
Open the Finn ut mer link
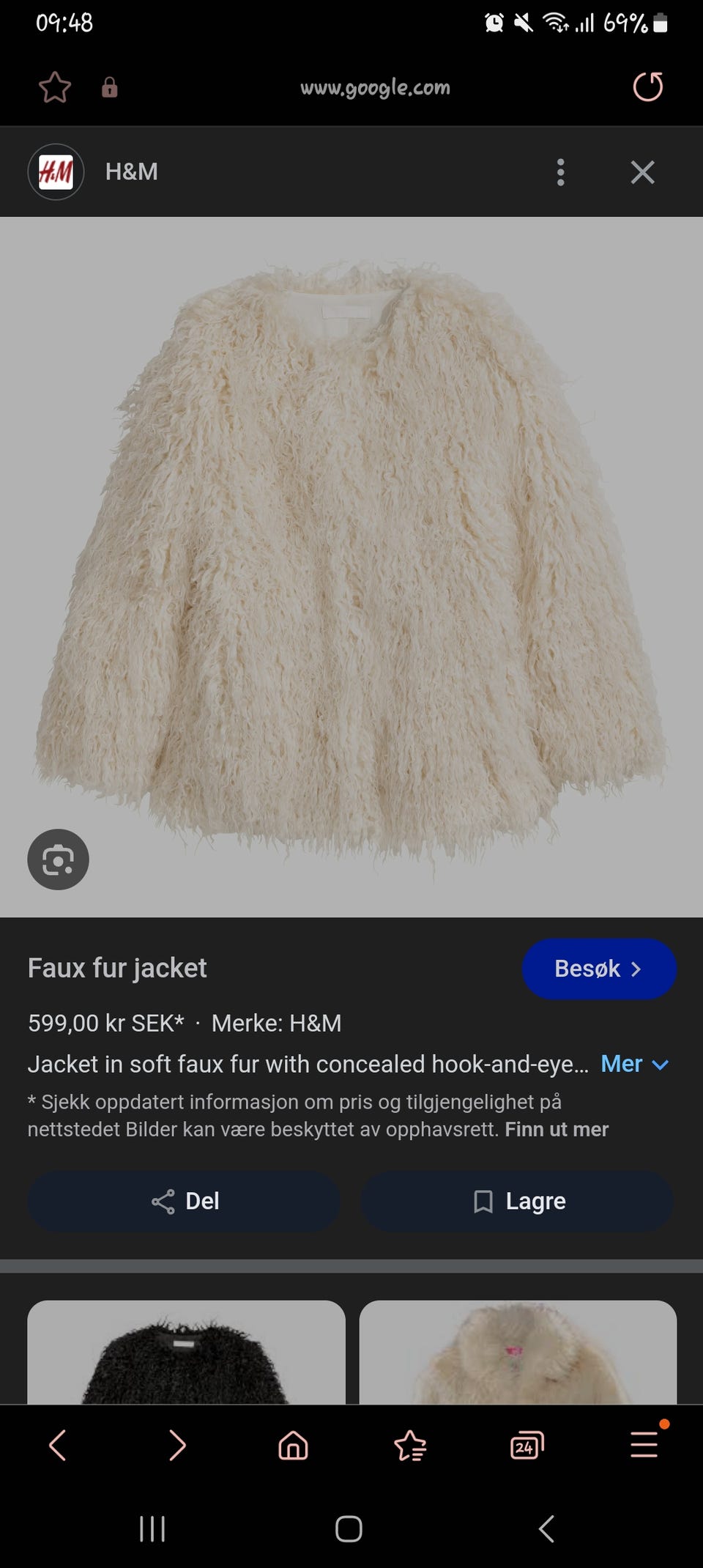(x=557, y=1129)
